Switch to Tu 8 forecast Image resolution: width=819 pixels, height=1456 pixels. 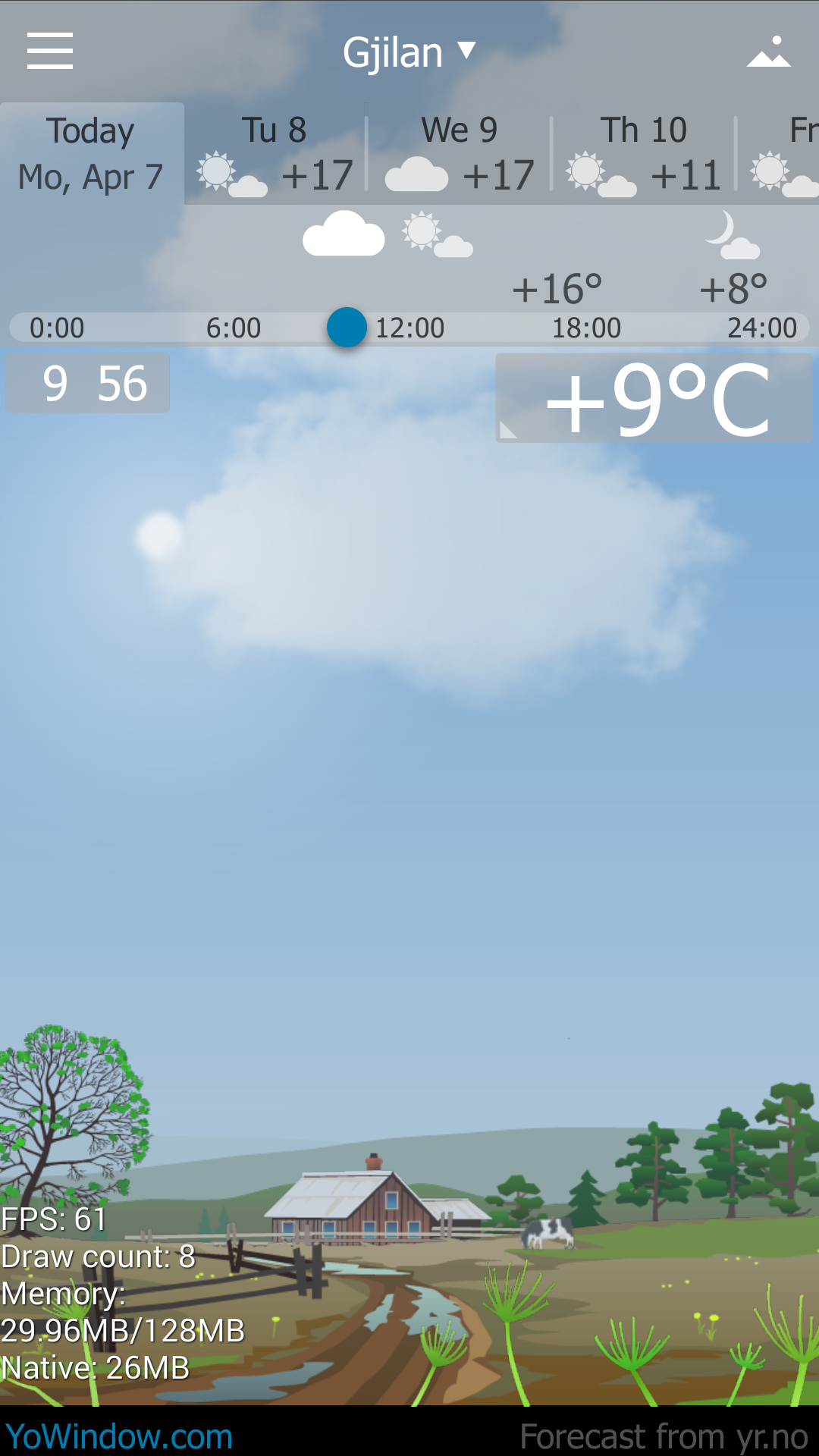[275, 154]
